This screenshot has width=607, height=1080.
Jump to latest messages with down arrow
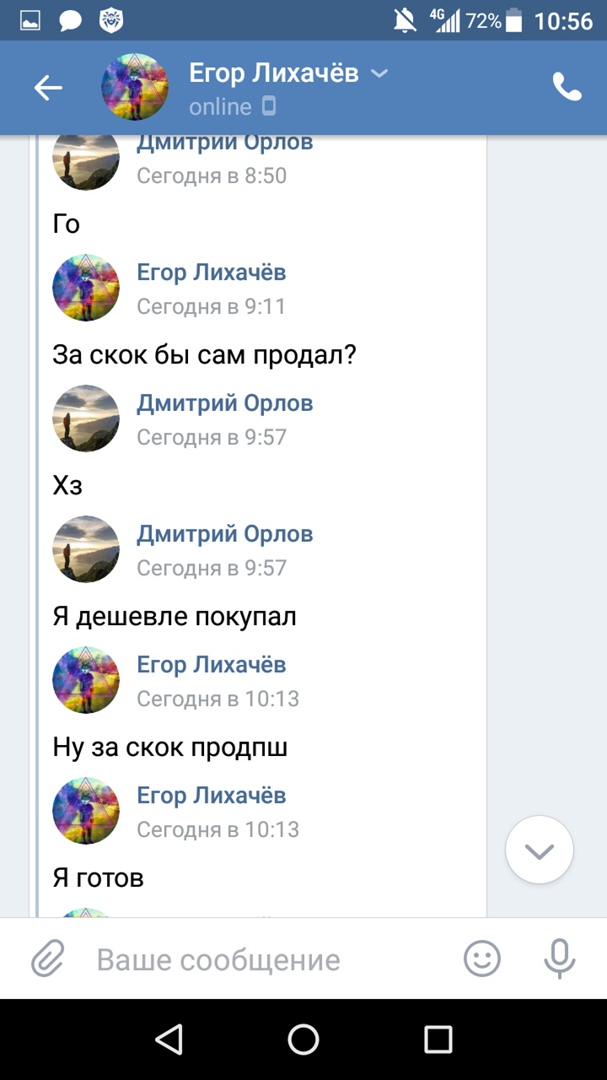pos(539,851)
